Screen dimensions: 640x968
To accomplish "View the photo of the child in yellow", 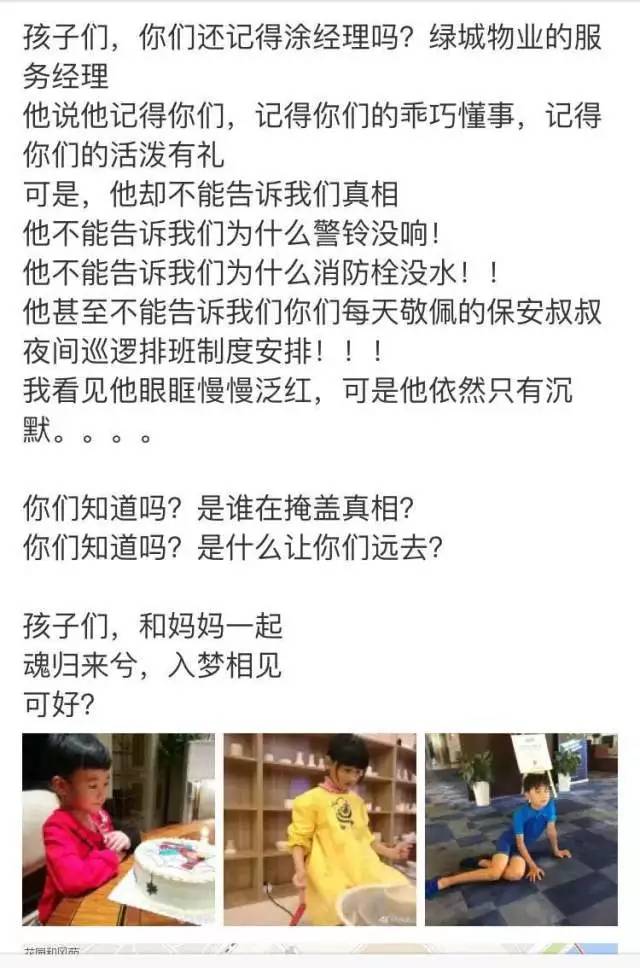I will pyautogui.click(x=320, y=829).
